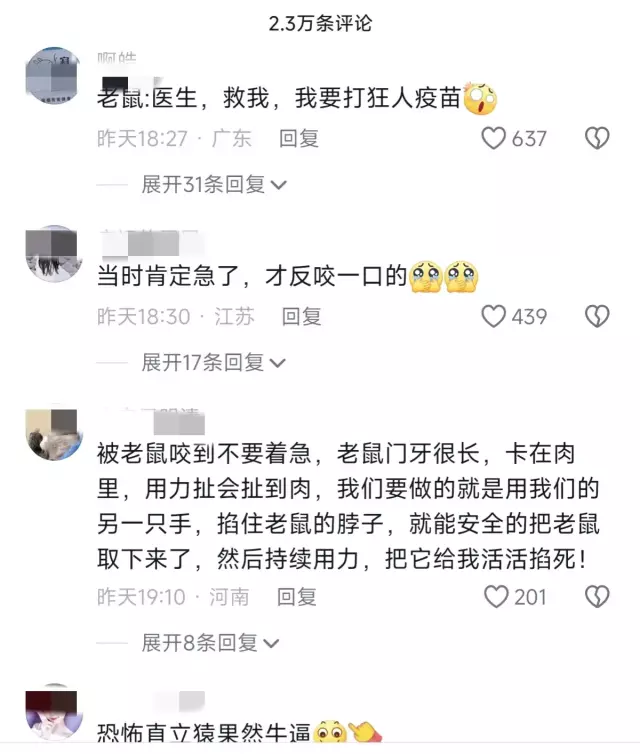The height and width of the screenshot is (754, 640).
Task: Like the comment with 201 likes
Action: coord(496,597)
